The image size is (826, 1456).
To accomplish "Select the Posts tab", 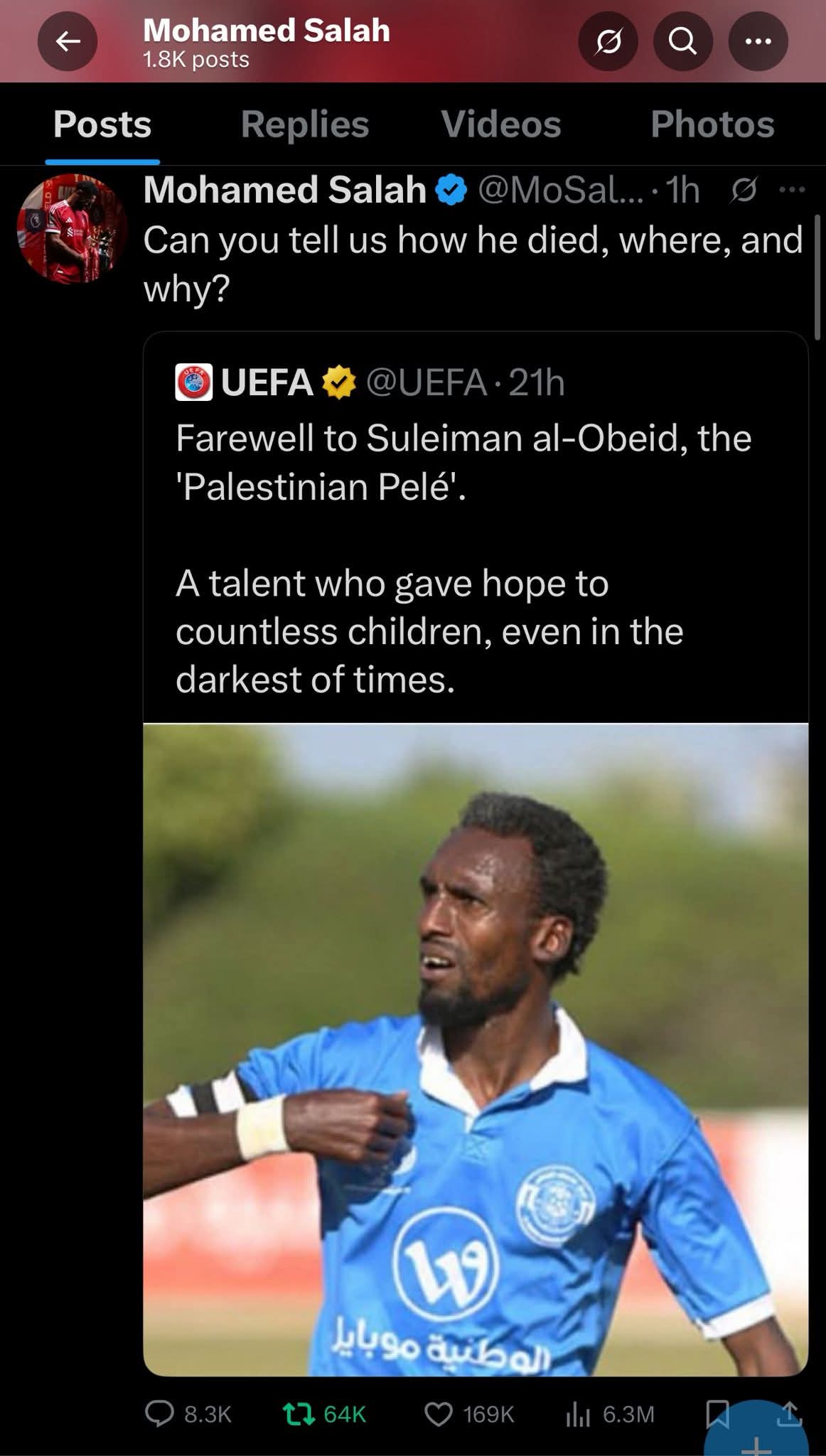I will pyautogui.click(x=102, y=124).
